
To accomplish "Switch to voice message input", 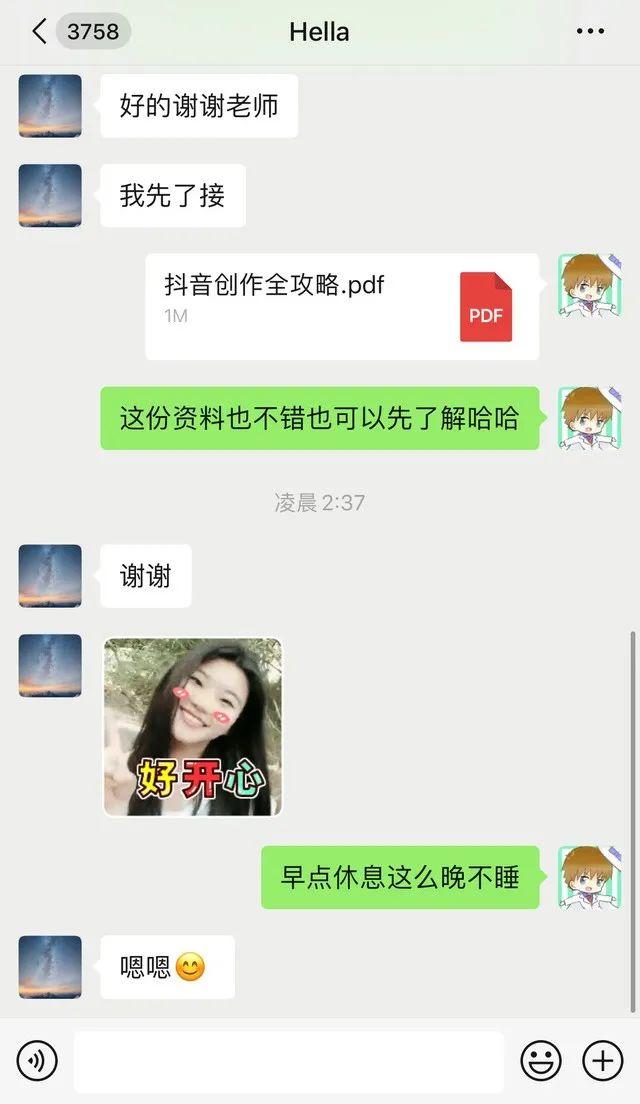I will pyautogui.click(x=37, y=1061).
